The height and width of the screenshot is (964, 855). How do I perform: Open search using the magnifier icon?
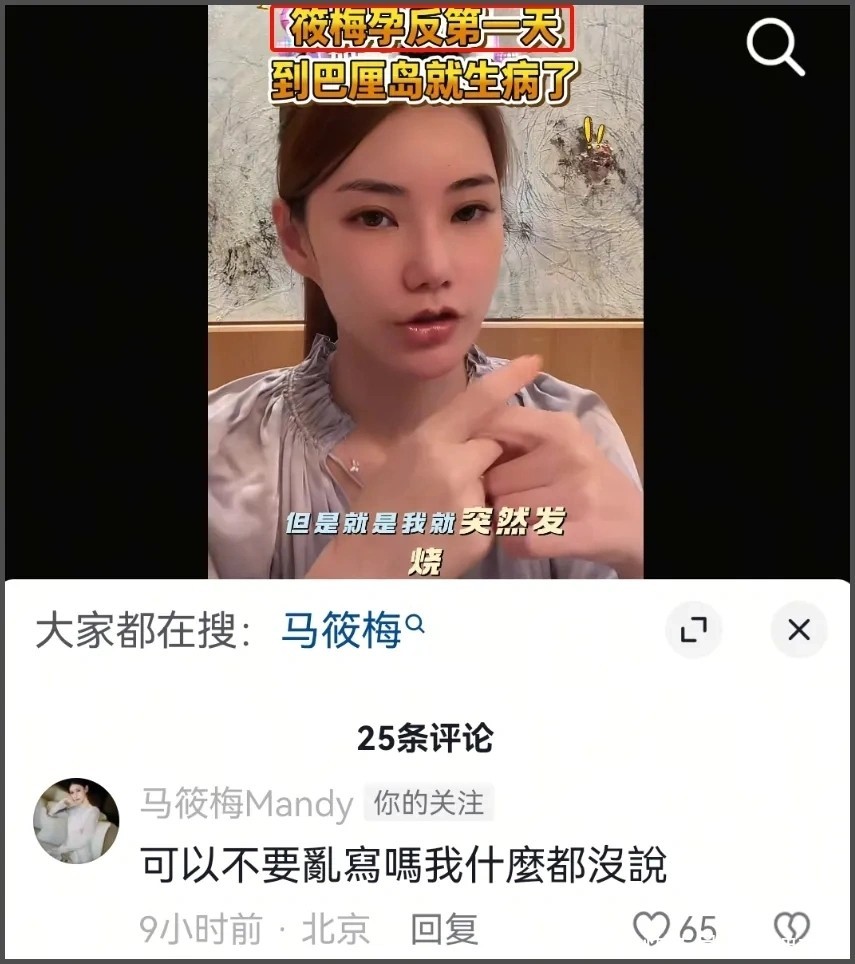pos(775,47)
